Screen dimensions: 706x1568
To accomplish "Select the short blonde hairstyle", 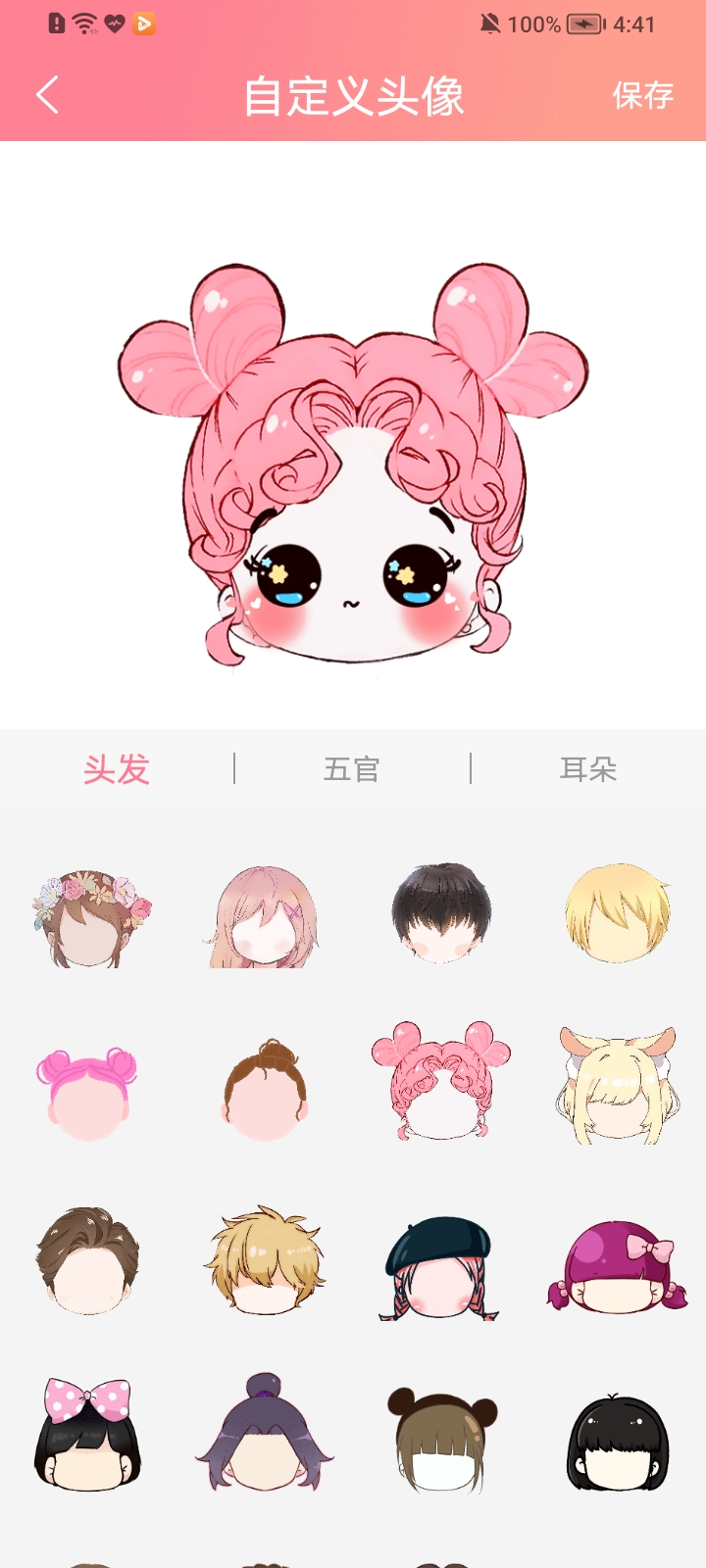I will click(617, 913).
